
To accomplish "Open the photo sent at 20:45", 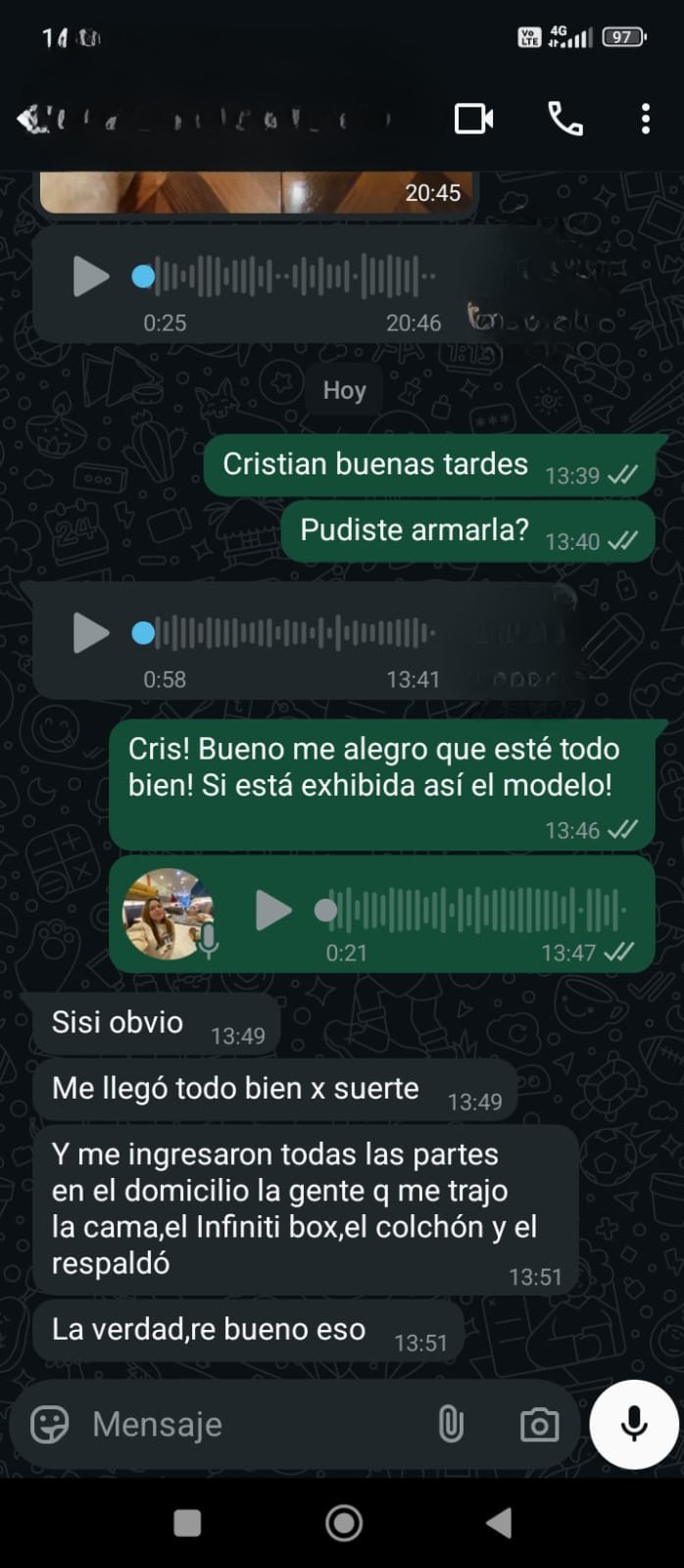I will tap(257, 192).
